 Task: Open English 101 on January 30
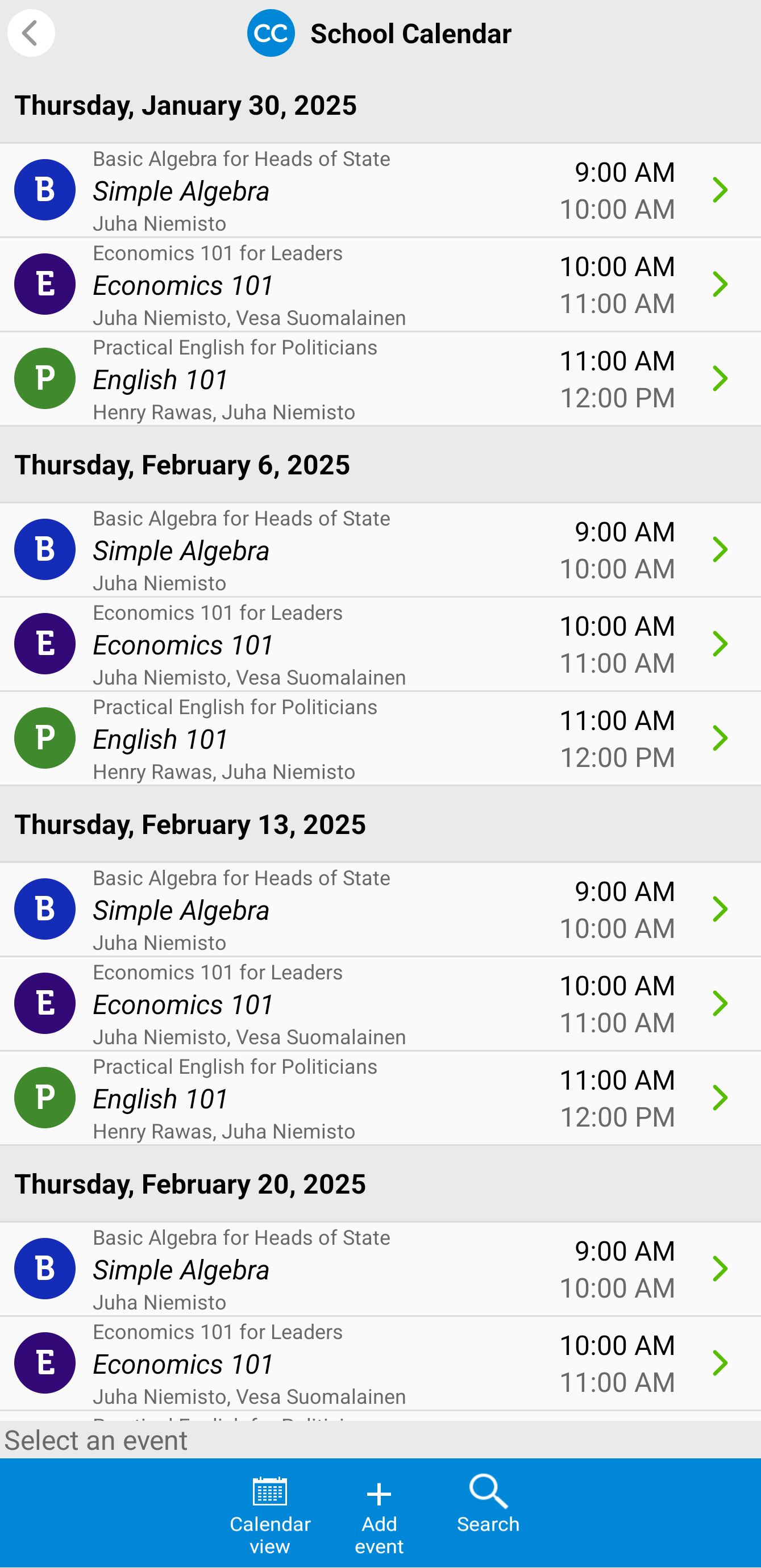381,380
